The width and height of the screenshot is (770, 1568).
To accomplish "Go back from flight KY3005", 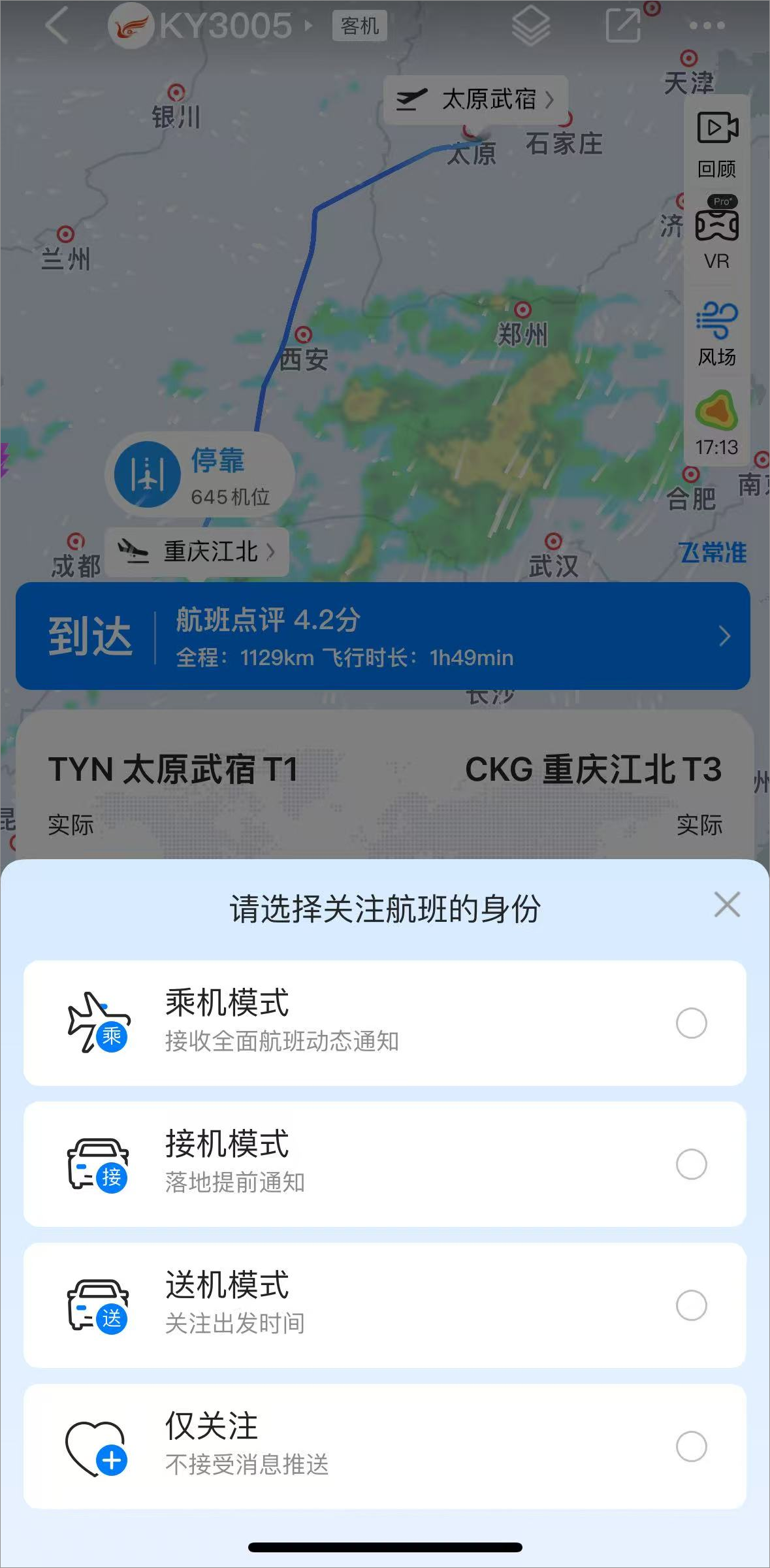I will 57,26.
